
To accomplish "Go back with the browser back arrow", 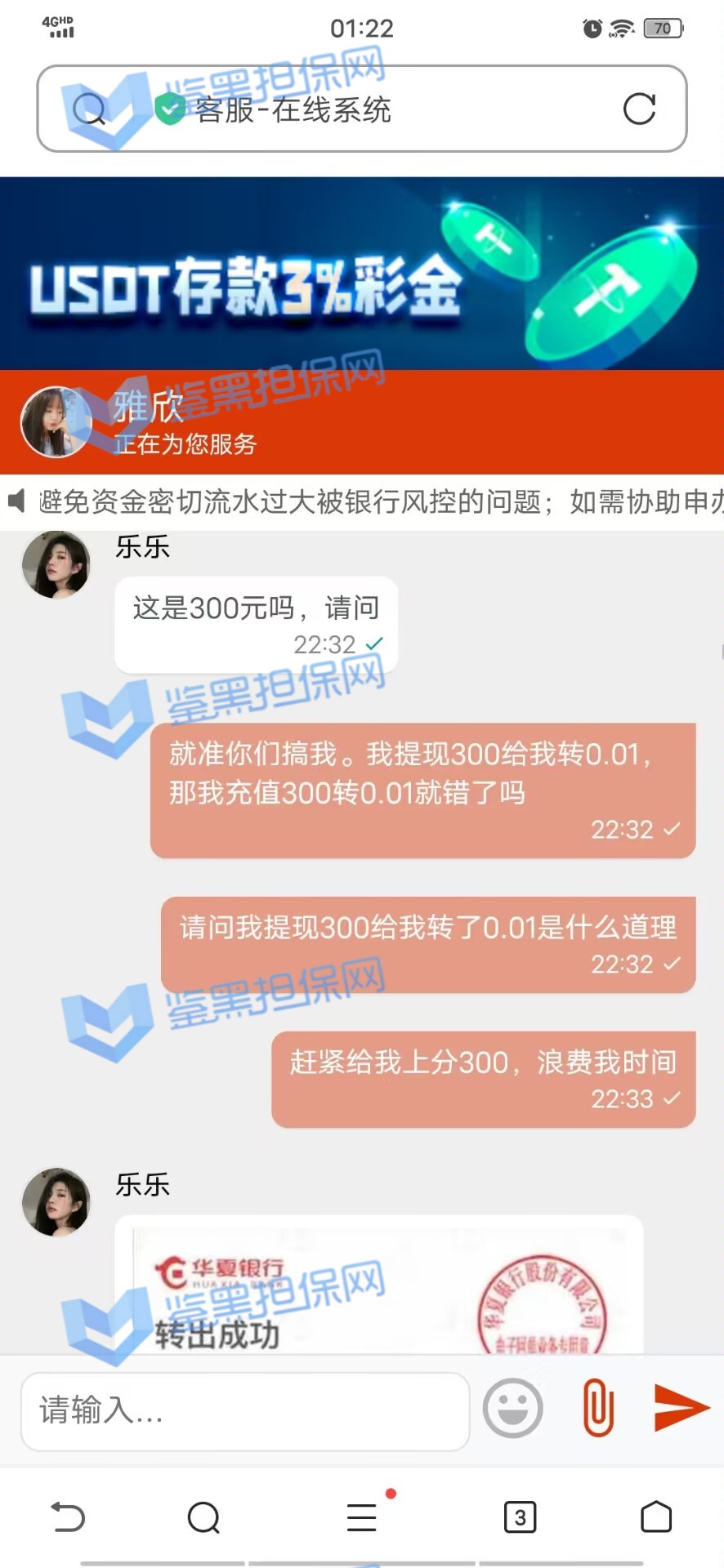I will 68,1517.
